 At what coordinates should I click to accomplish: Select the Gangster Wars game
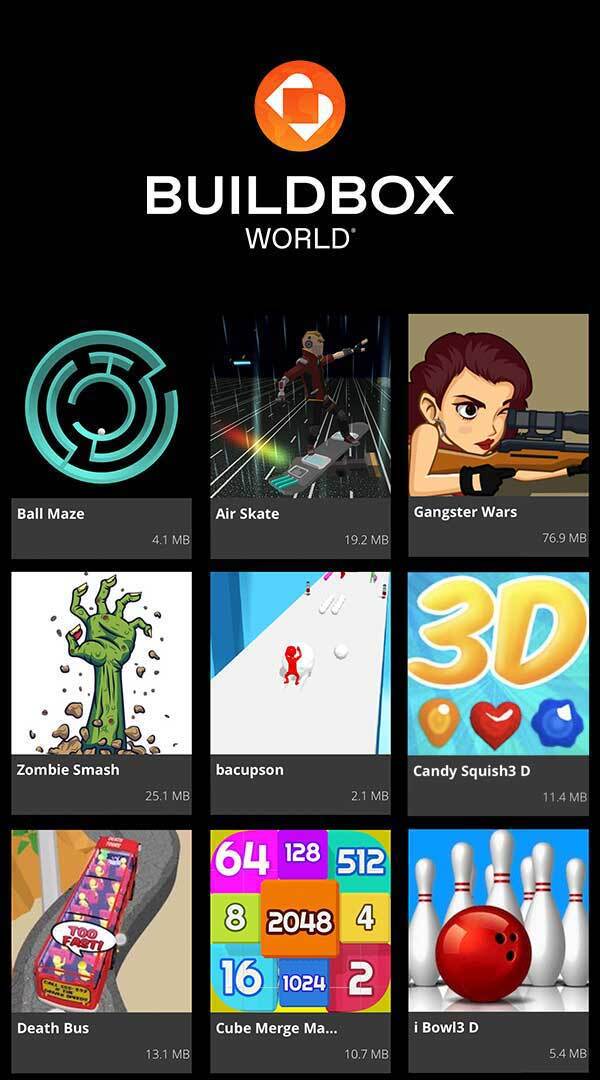(x=499, y=435)
